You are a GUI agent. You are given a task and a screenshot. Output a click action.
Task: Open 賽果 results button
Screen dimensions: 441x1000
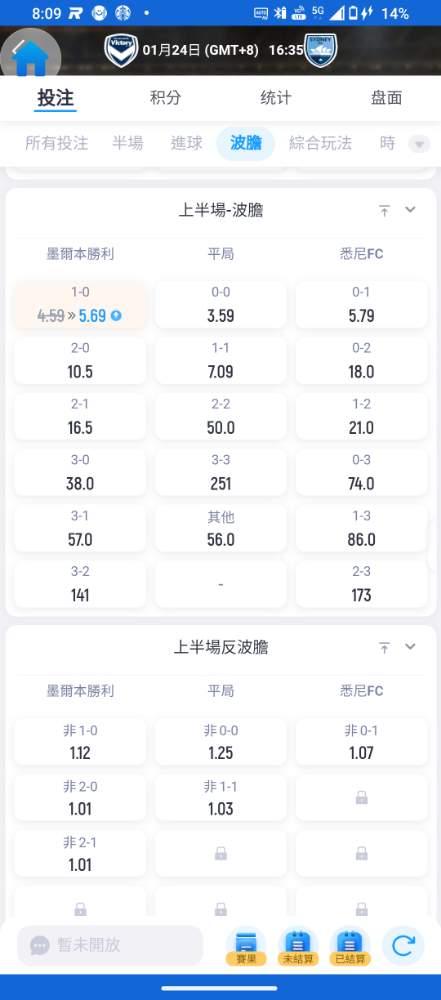coord(246,946)
